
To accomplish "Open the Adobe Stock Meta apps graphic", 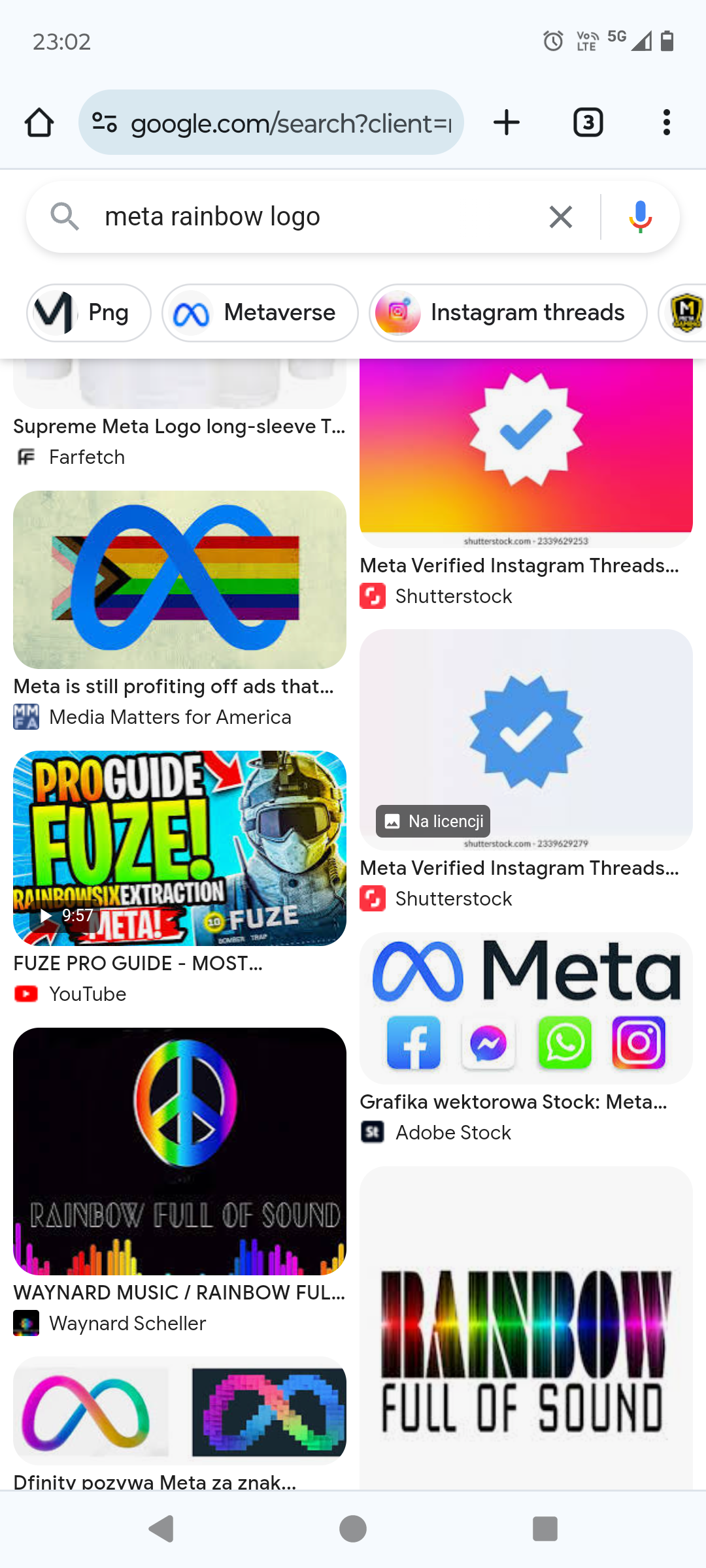I will point(526,1008).
